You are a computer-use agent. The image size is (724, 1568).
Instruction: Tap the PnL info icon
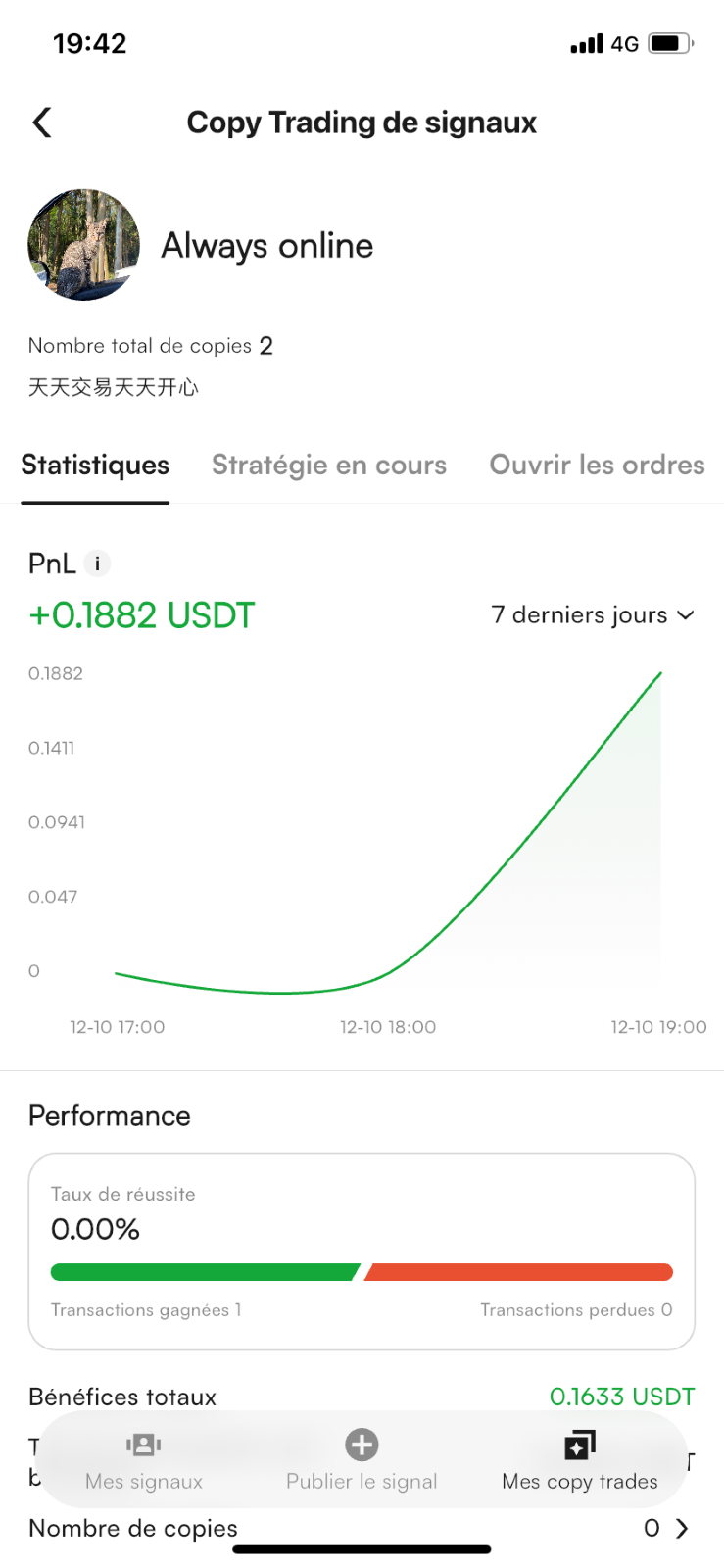(x=97, y=563)
